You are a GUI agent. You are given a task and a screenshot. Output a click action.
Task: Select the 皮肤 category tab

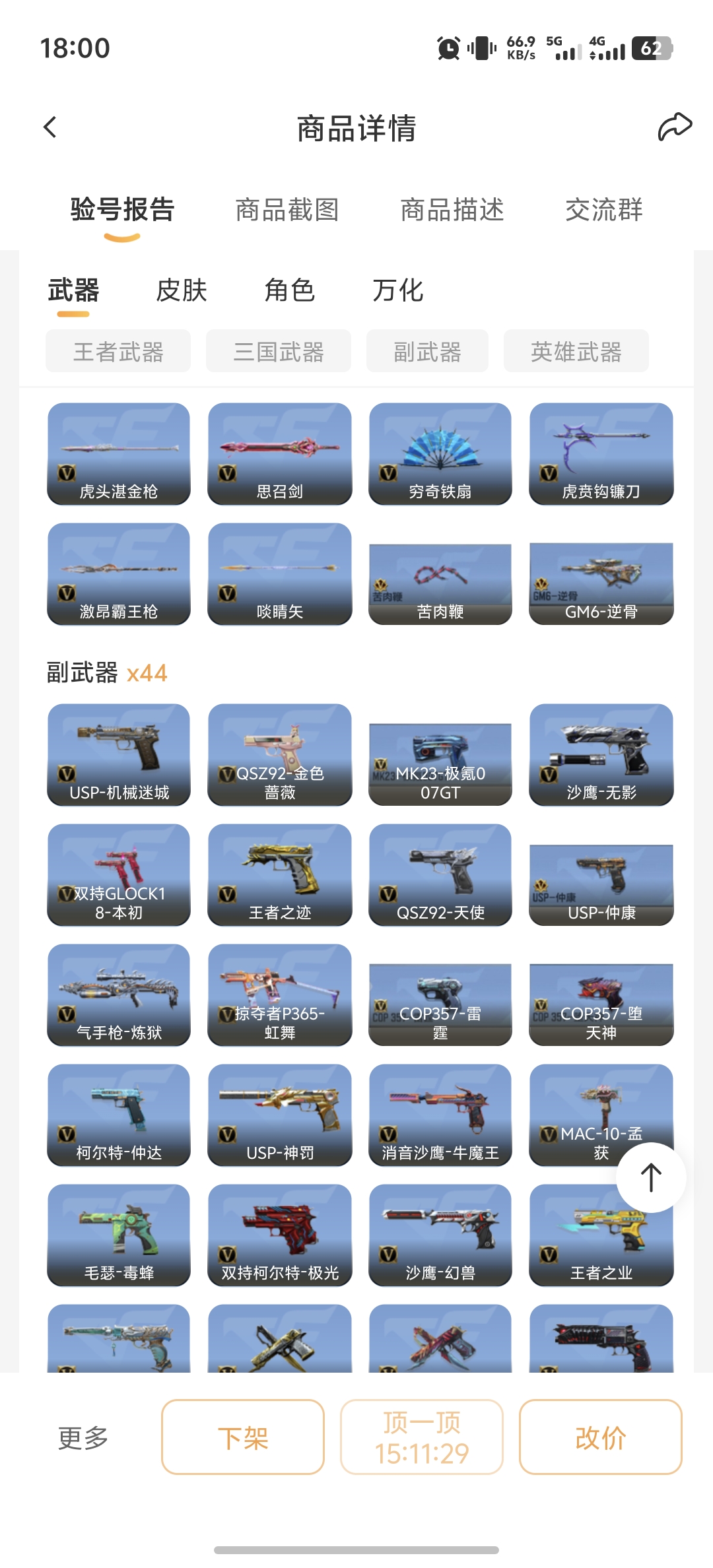pos(182,290)
